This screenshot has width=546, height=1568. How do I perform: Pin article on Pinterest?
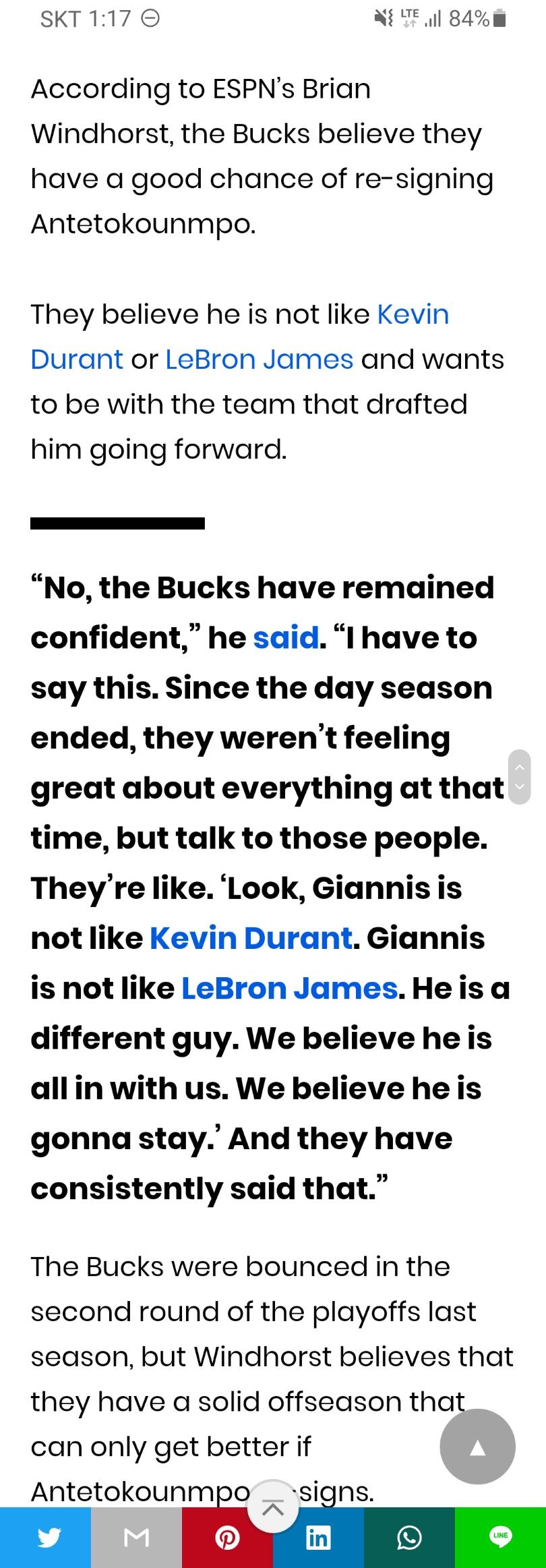[x=227, y=1538]
